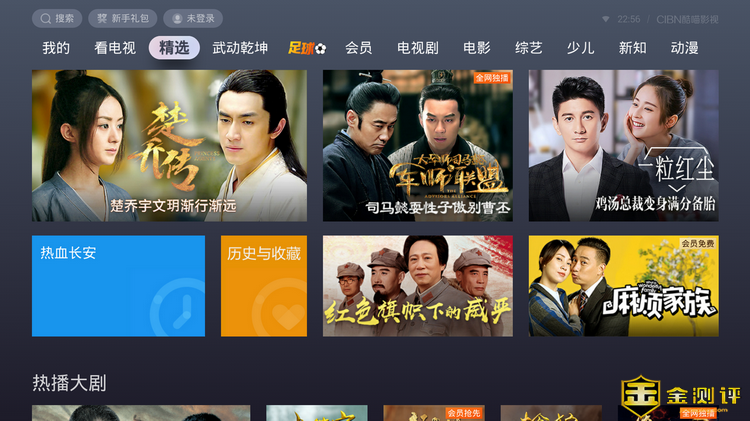Open the 历史与收藏 tile
The width and height of the screenshot is (750, 421).
pos(263,286)
